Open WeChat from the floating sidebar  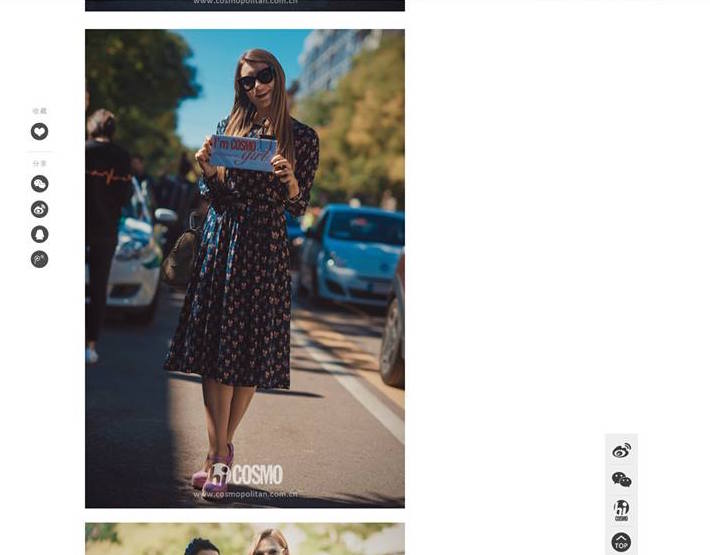621,480
